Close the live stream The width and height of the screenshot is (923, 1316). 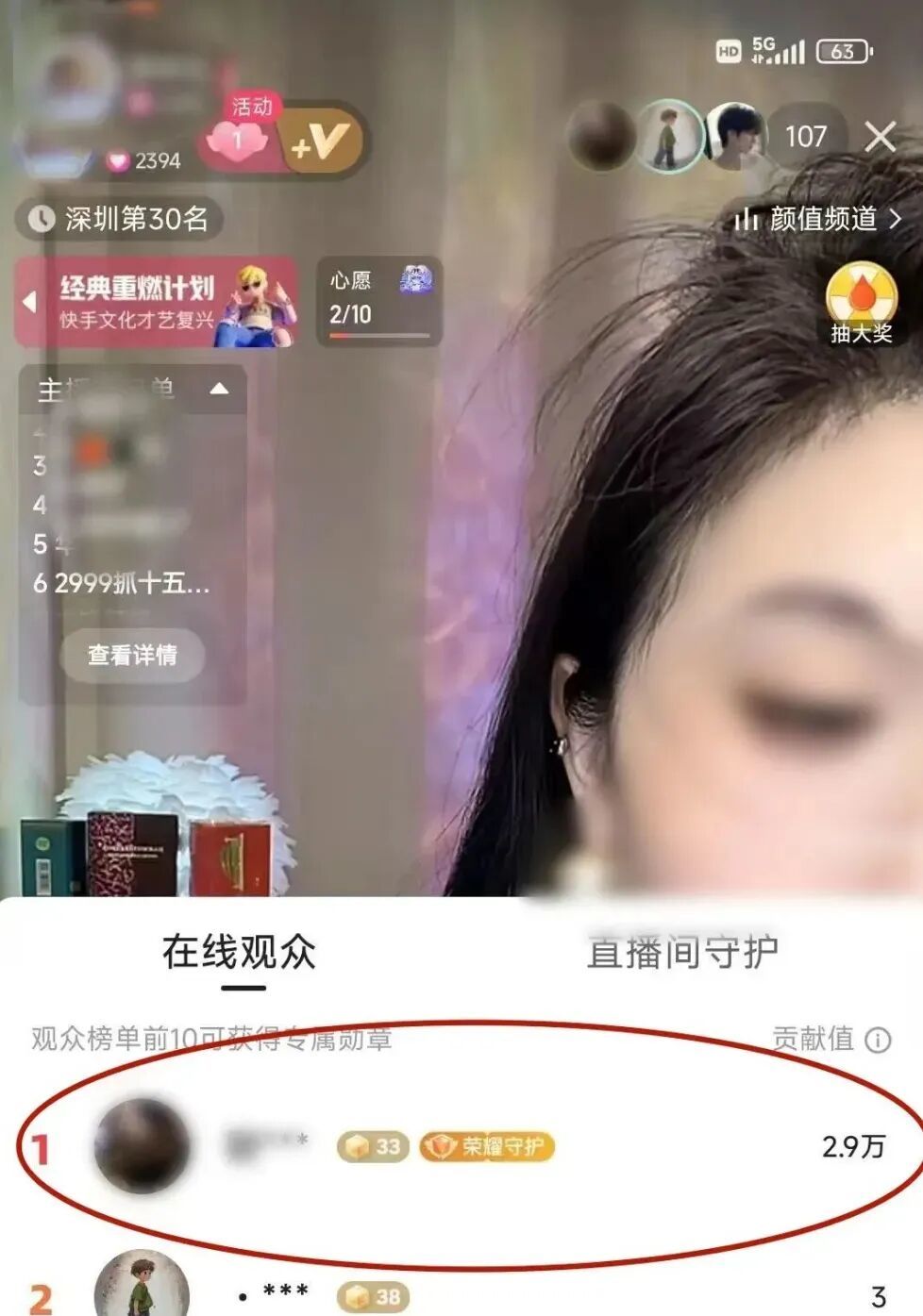point(880,137)
